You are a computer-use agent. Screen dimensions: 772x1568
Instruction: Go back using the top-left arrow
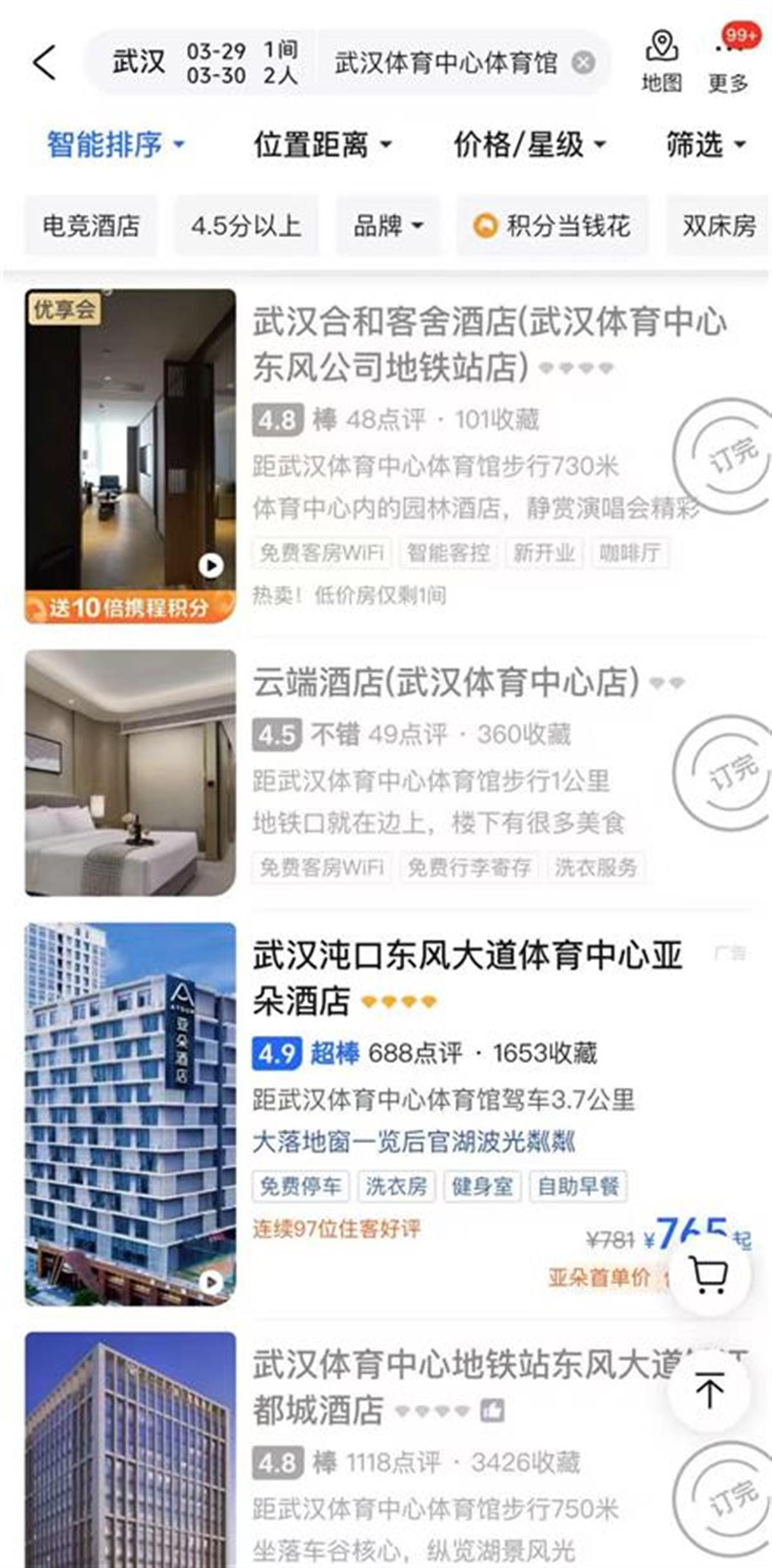44,63
